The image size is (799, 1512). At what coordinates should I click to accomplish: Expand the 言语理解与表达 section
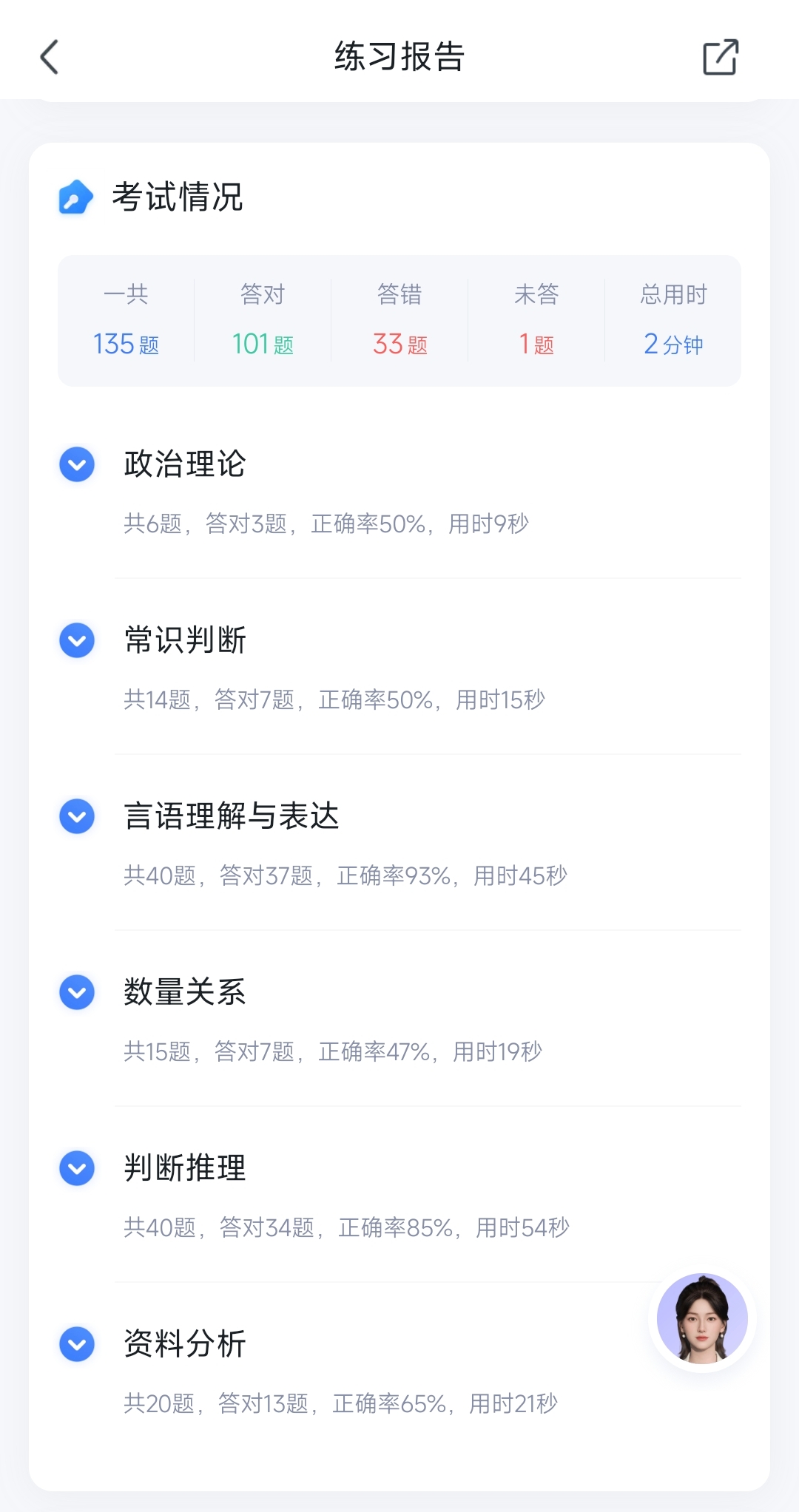[77, 816]
